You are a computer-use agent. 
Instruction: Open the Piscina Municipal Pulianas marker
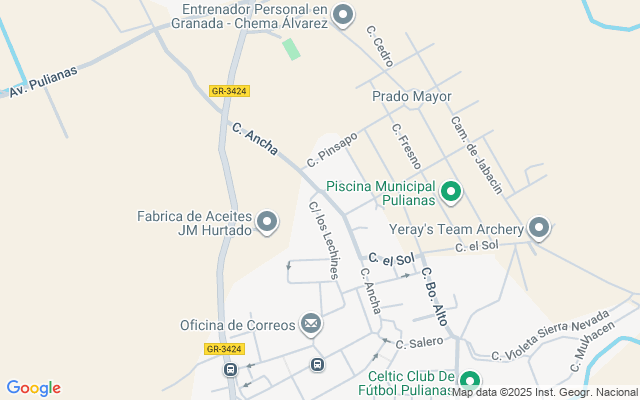450,191
